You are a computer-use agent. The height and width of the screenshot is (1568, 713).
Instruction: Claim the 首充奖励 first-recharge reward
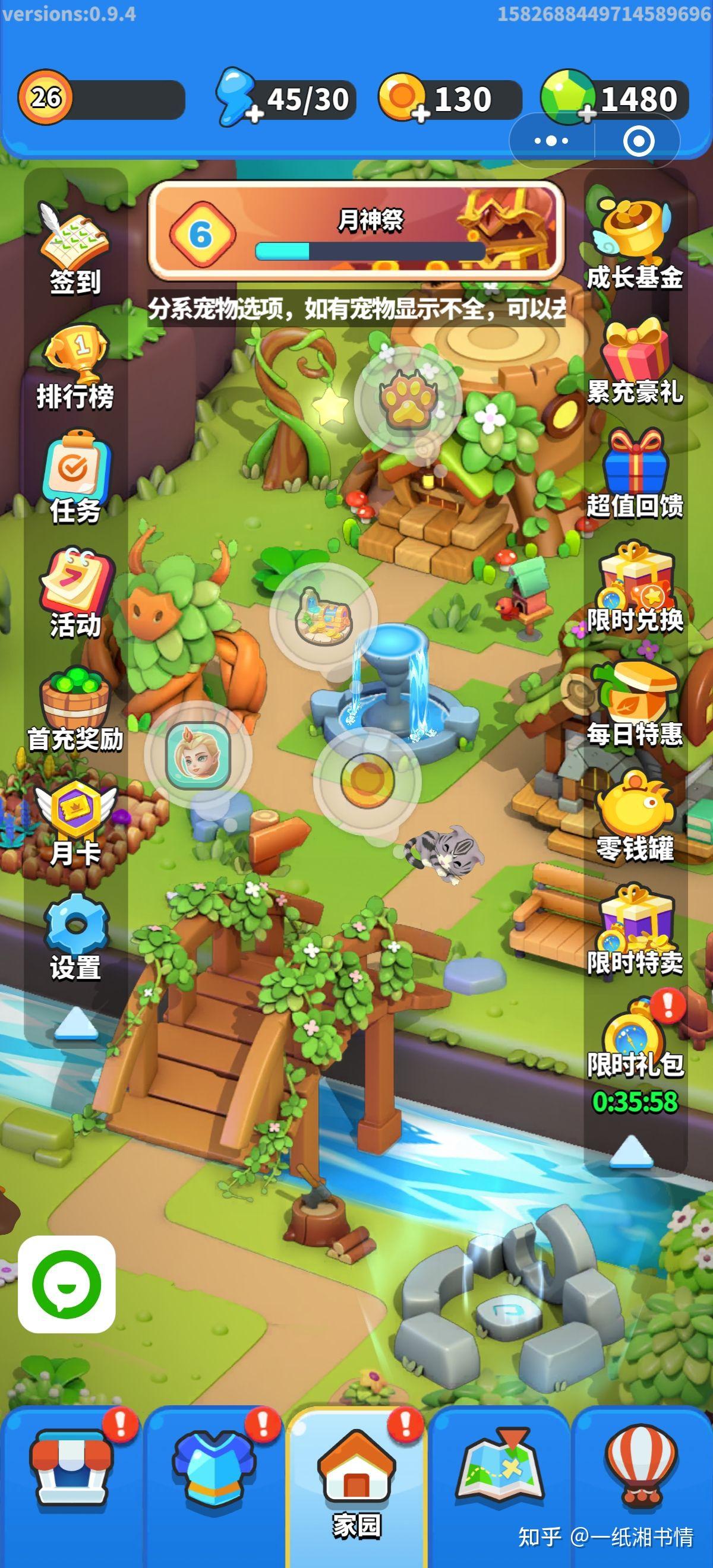point(75,709)
